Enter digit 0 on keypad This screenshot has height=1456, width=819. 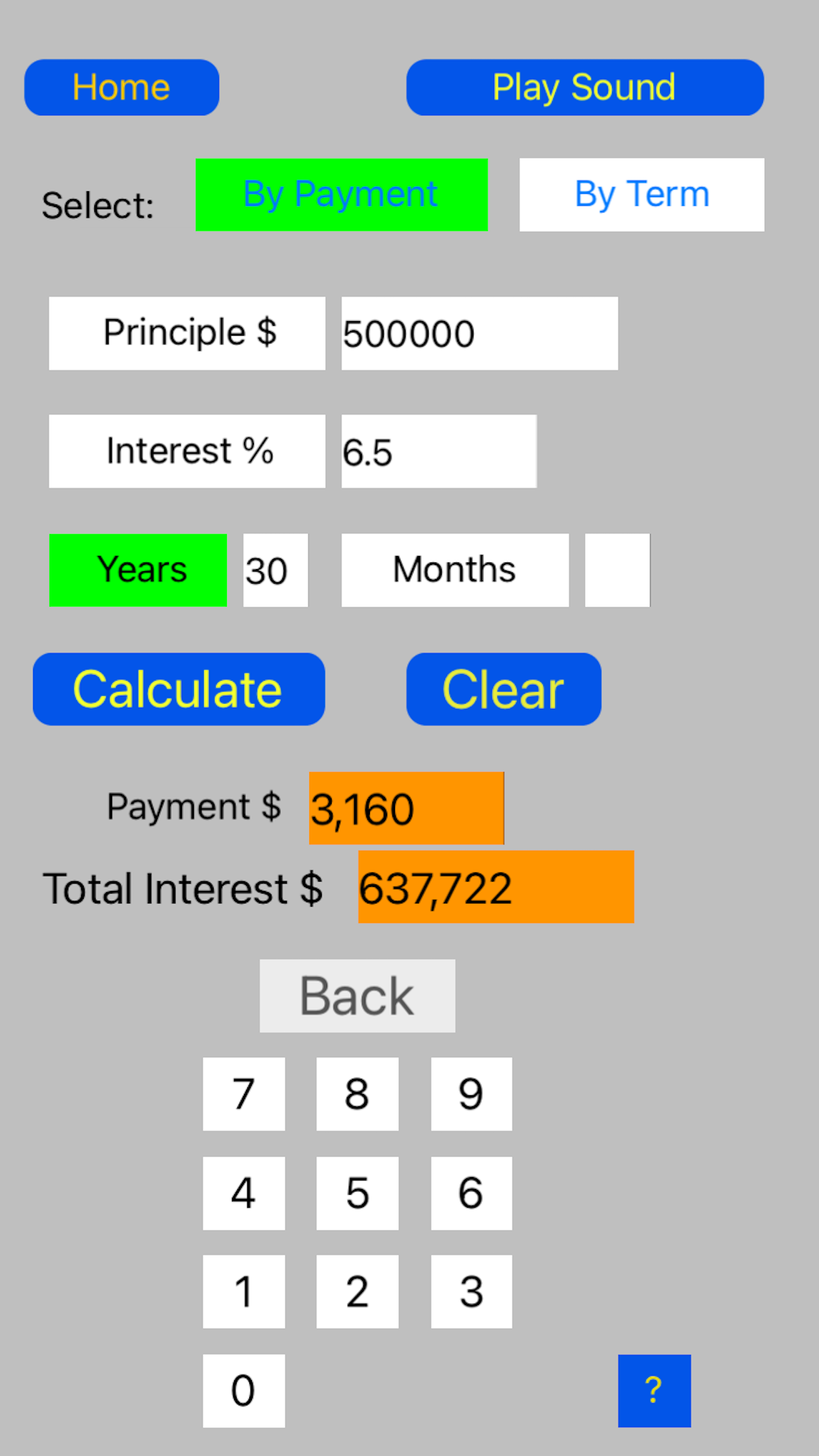244,1391
